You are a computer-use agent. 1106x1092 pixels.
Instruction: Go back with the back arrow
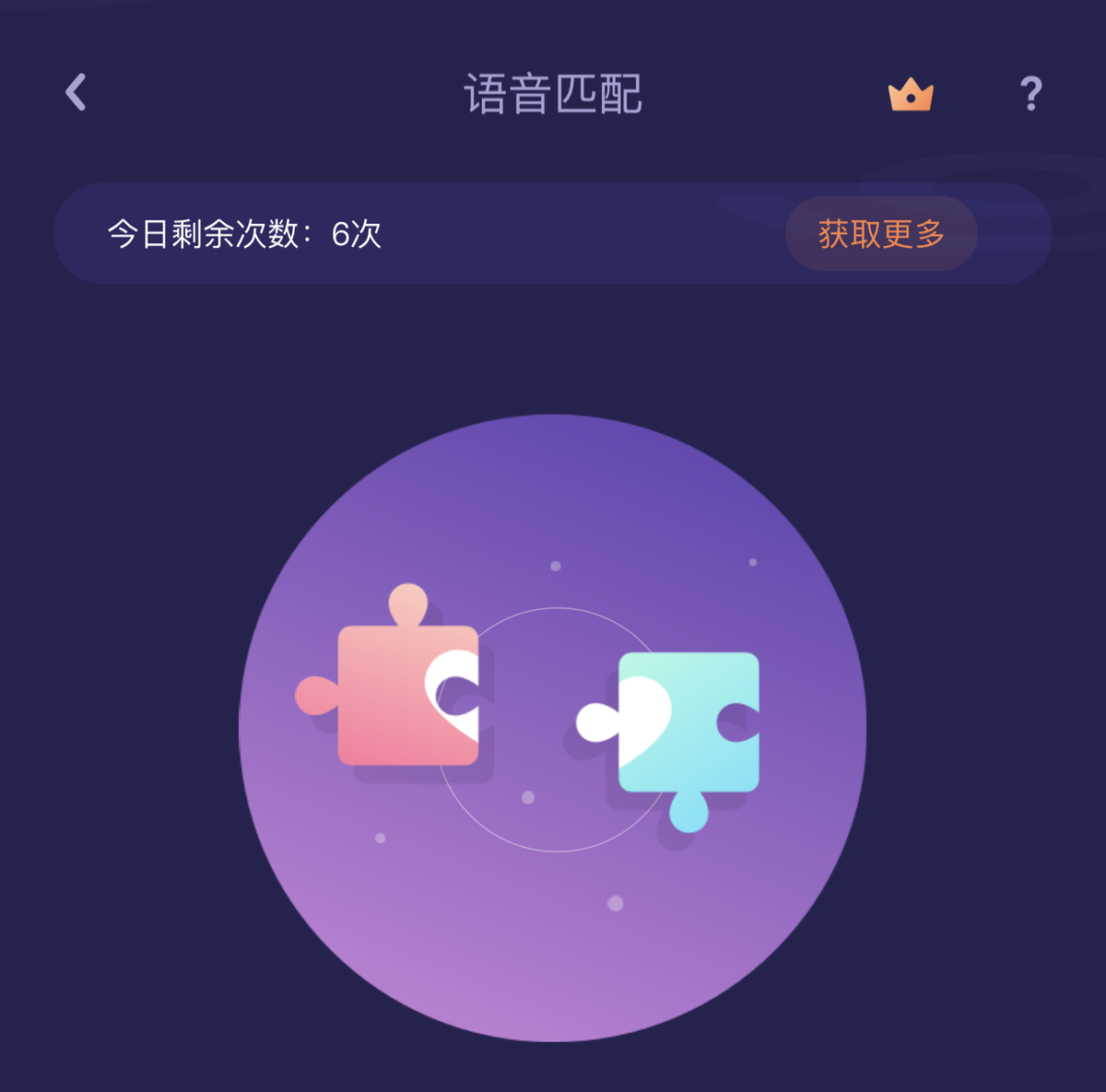click(76, 92)
